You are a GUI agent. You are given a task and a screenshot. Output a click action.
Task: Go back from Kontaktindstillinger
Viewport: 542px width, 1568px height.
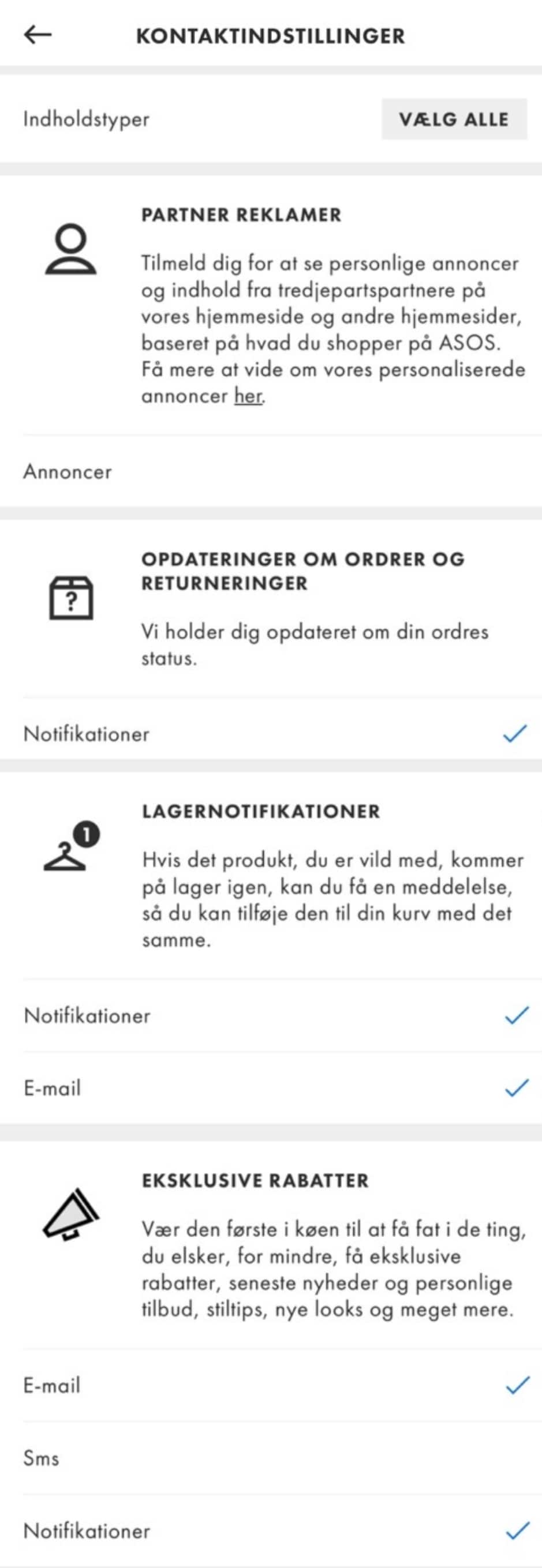coord(38,35)
